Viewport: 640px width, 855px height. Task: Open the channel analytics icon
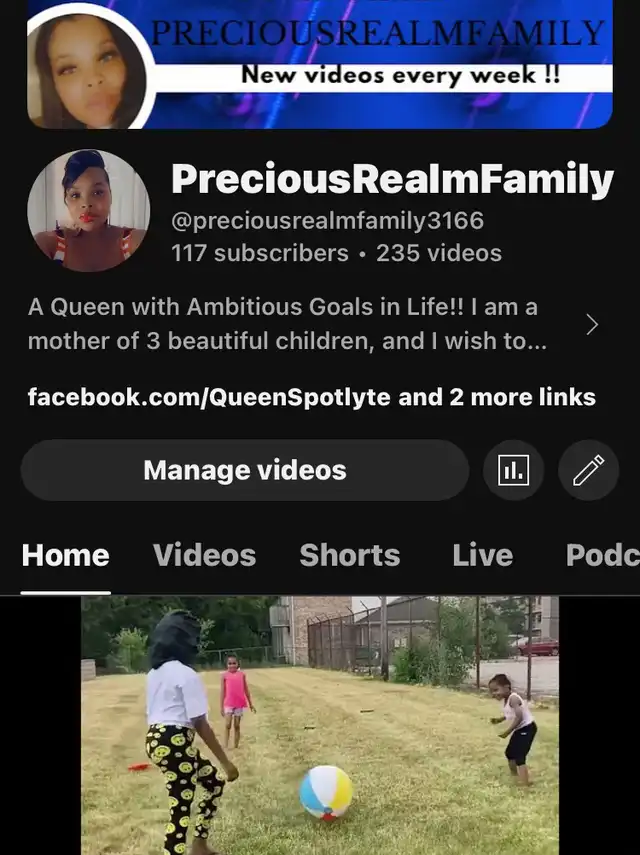(514, 470)
